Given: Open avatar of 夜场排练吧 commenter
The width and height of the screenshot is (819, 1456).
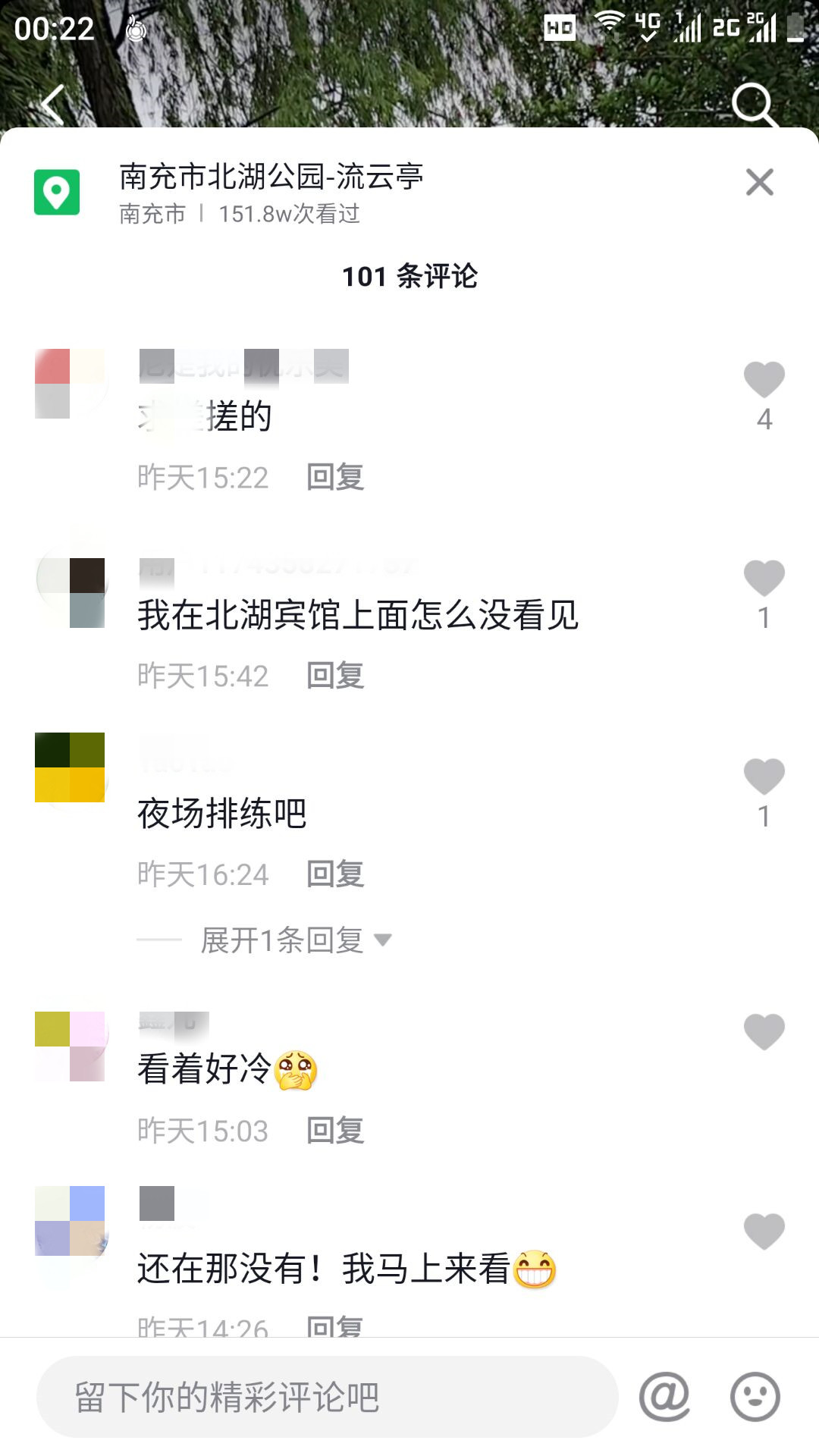Looking at the screenshot, I should [x=70, y=767].
